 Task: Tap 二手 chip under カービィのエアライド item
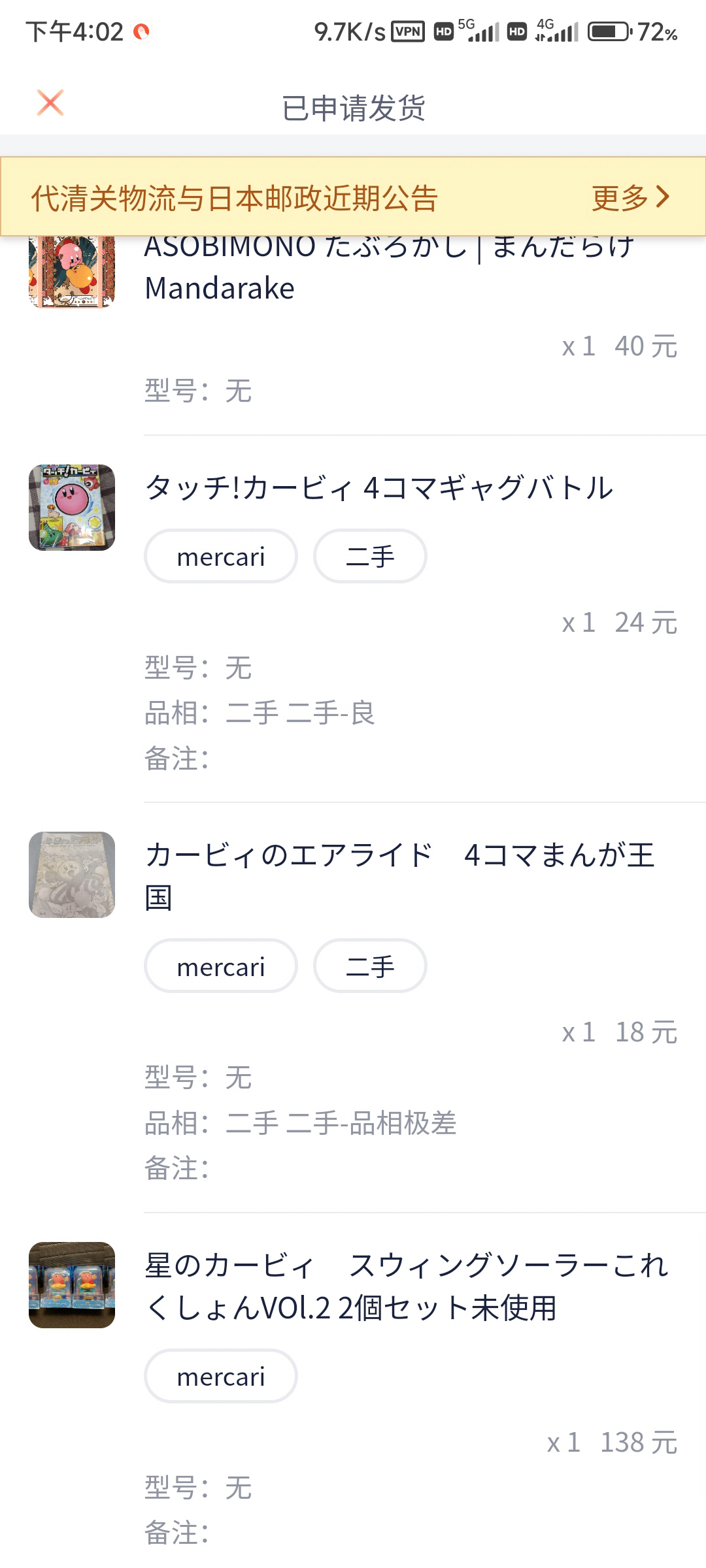(x=370, y=966)
